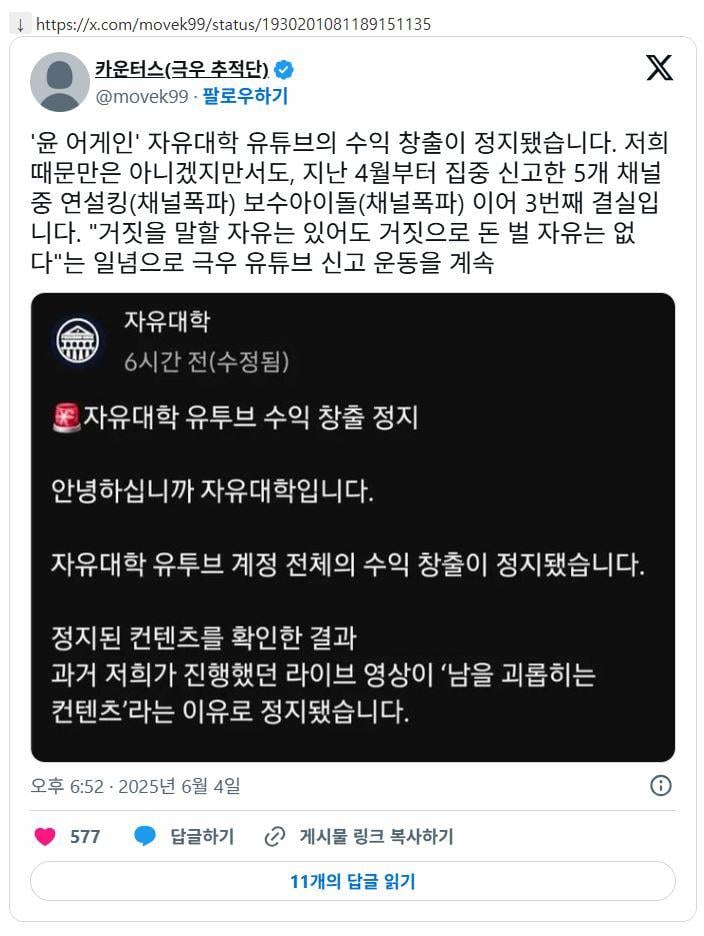
Task: Open the 자유대학 screenshot image
Action: 352,527
